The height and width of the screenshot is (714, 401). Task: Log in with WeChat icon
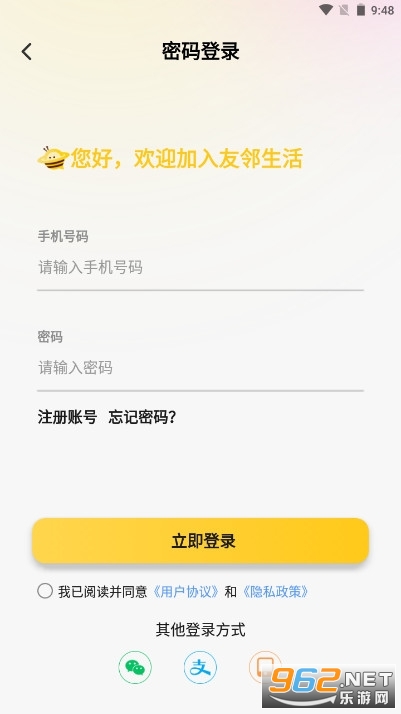[135, 667]
